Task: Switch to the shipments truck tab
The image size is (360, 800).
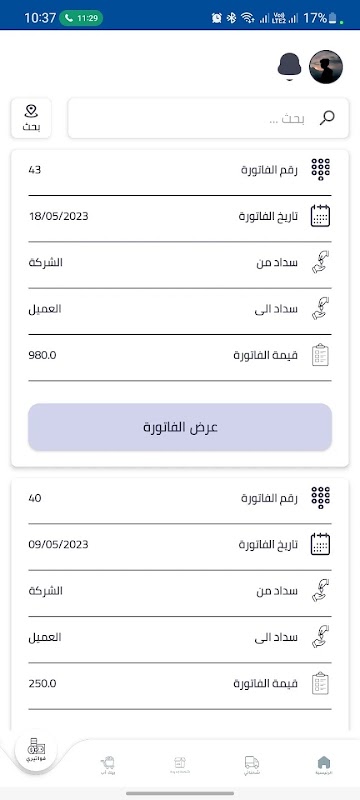Action: click(252, 765)
